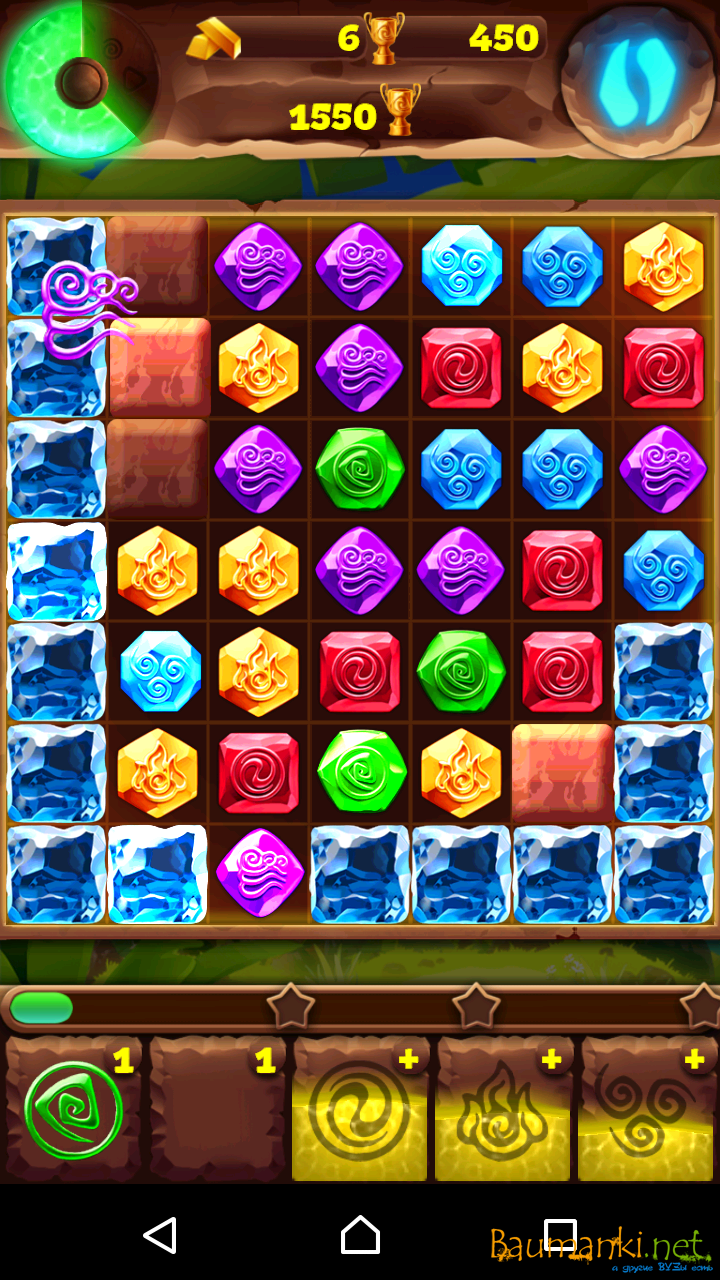Screen dimensions: 720x1280
Task: Activate the green earth booster
Action: [74, 1110]
